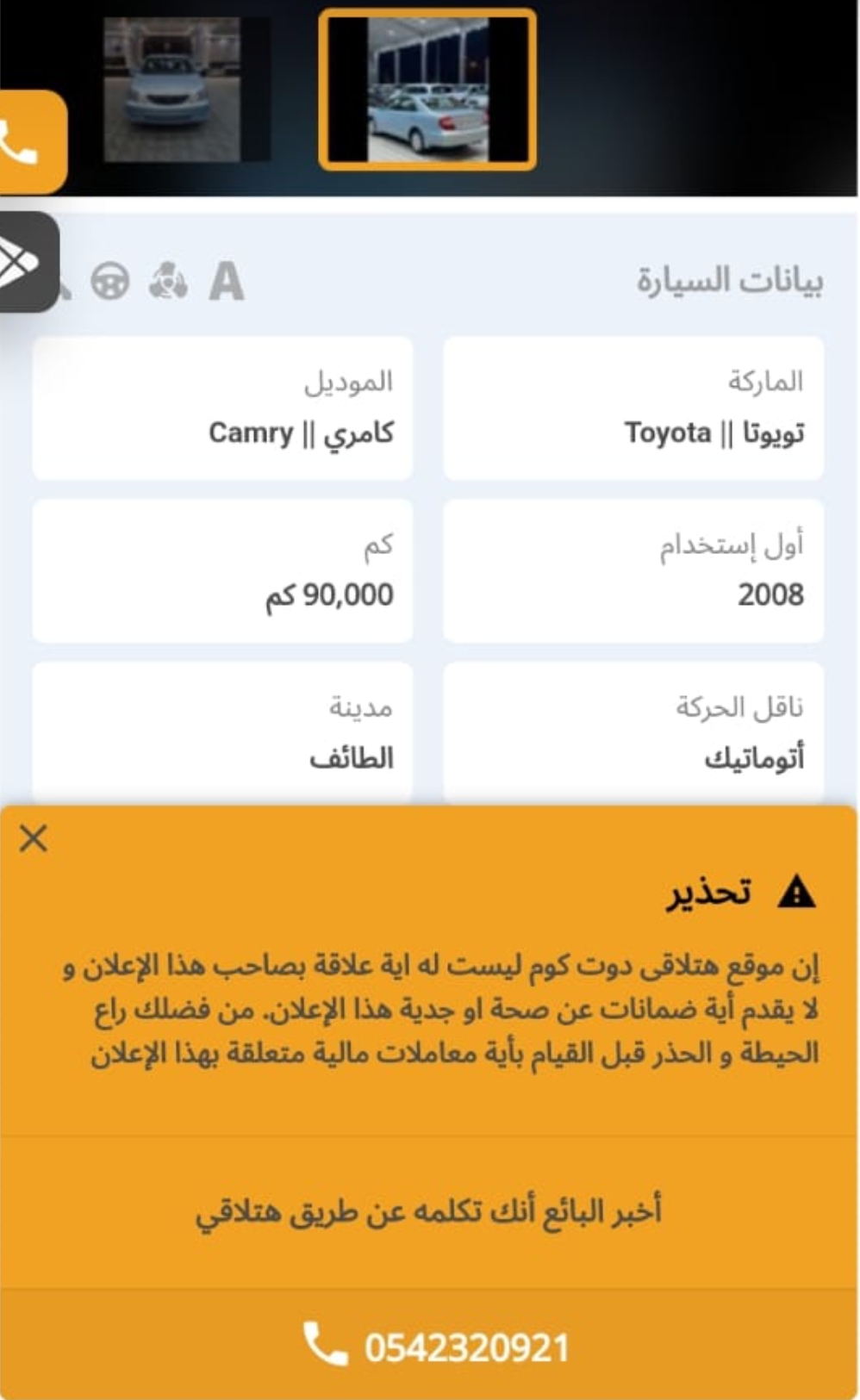Call the seller at 0542320921
Screen dimensions: 860x1400
coord(435,1347)
